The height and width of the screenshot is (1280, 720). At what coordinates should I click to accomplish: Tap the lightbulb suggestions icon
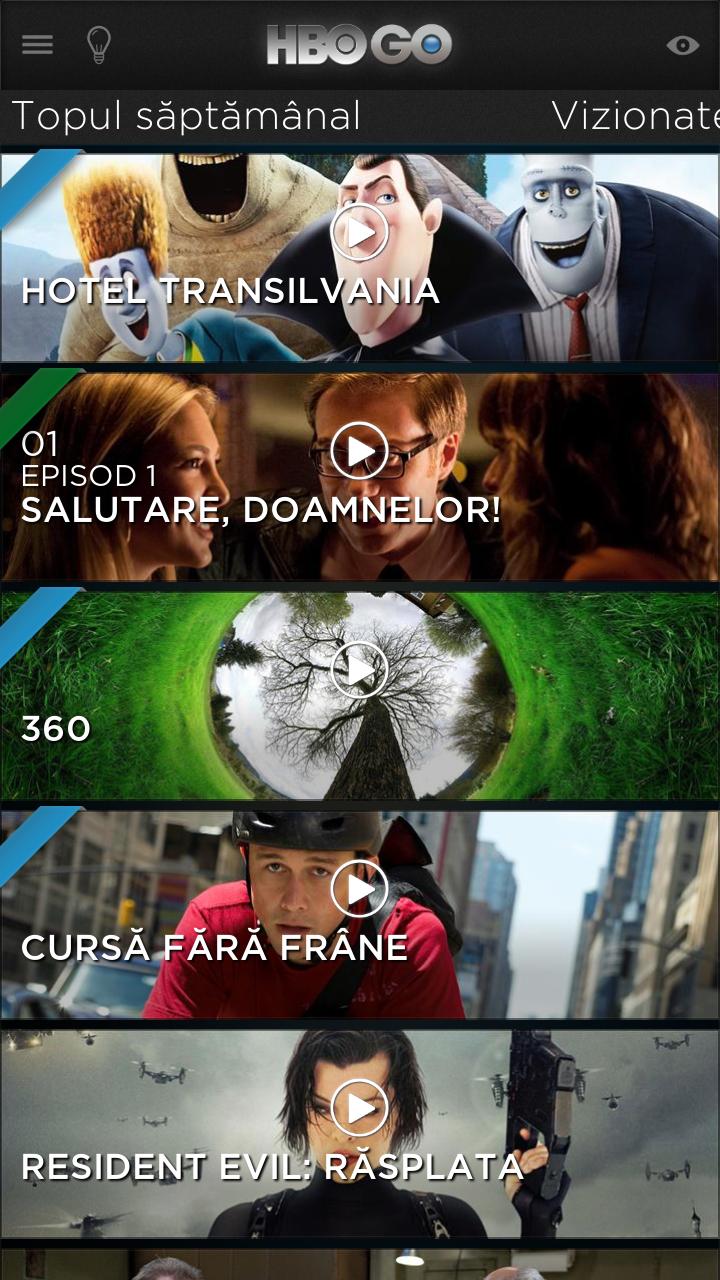click(x=97, y=42)
